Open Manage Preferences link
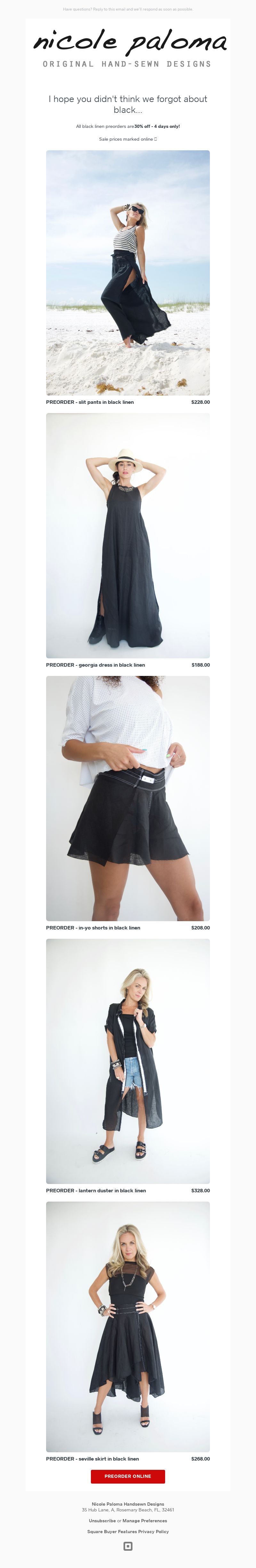This screenshot has height=1568, width=256. click(144, 1521)
